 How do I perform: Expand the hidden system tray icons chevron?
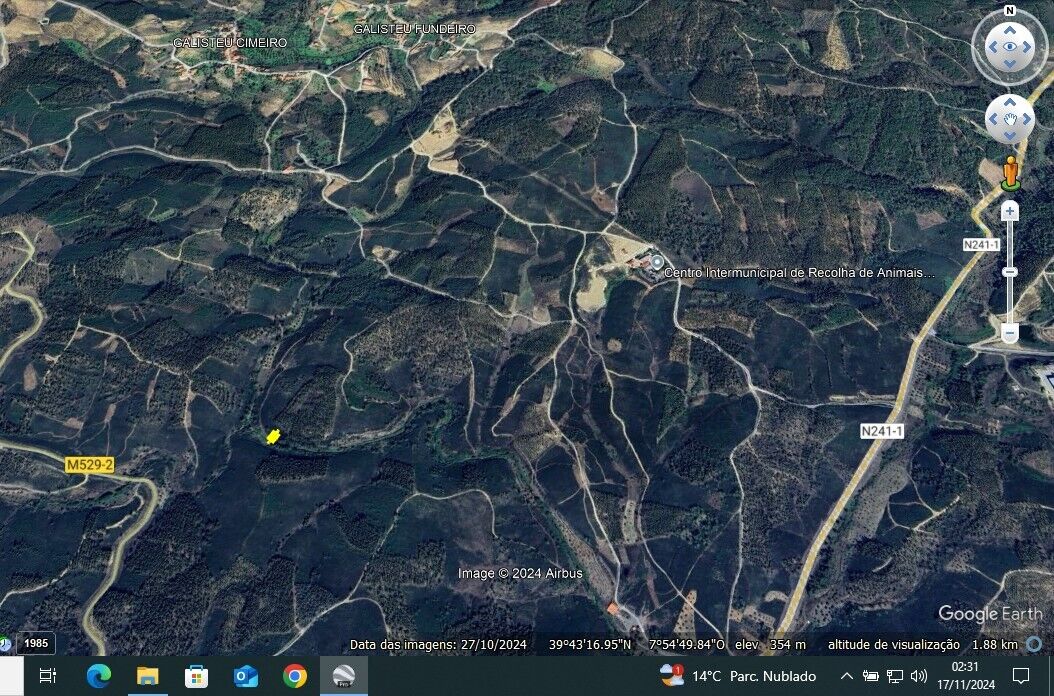846,676
